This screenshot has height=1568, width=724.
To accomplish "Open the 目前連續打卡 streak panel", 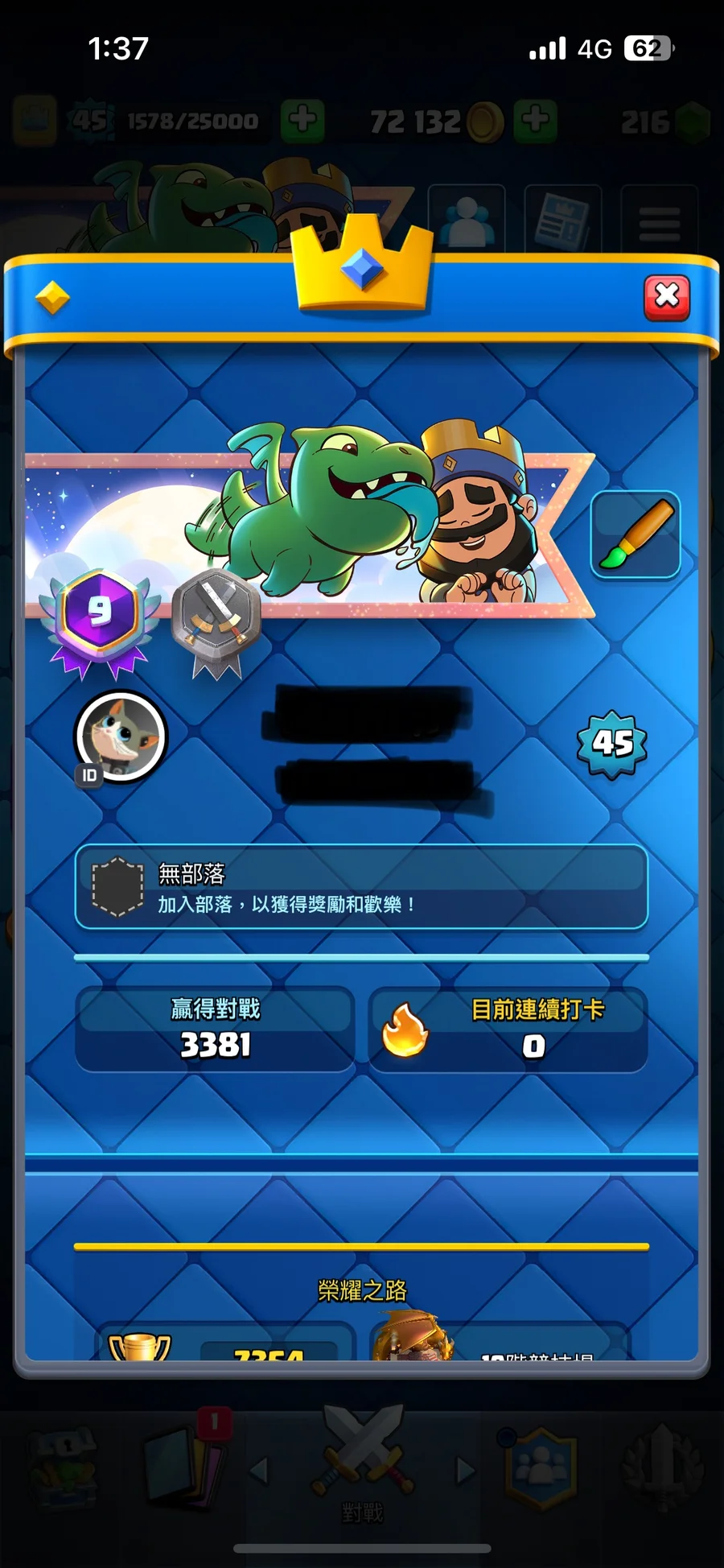I will [508, 1030].
